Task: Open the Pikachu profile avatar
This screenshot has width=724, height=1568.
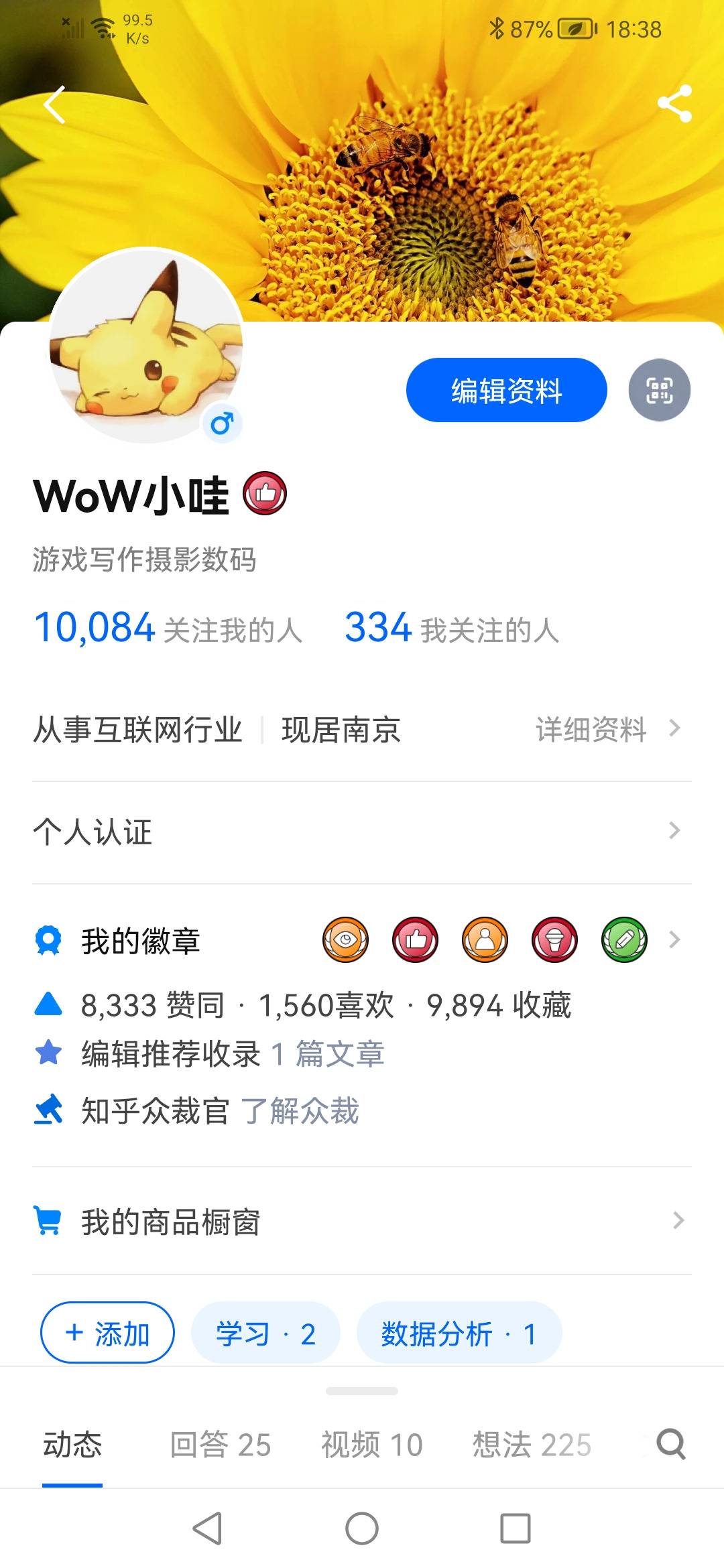Action: click(x=146, y=345)
